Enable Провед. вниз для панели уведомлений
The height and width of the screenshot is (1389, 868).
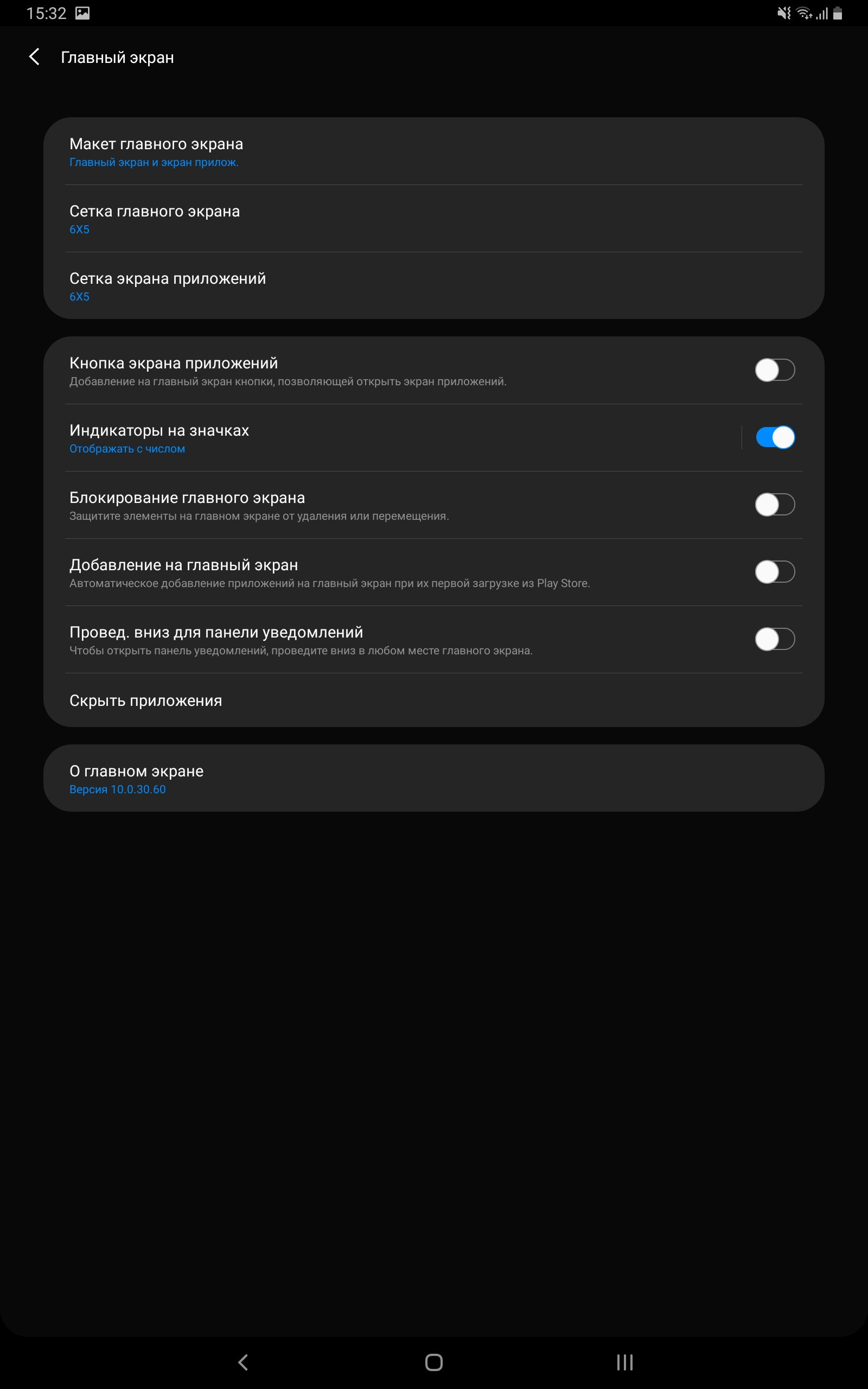point(775,639)
